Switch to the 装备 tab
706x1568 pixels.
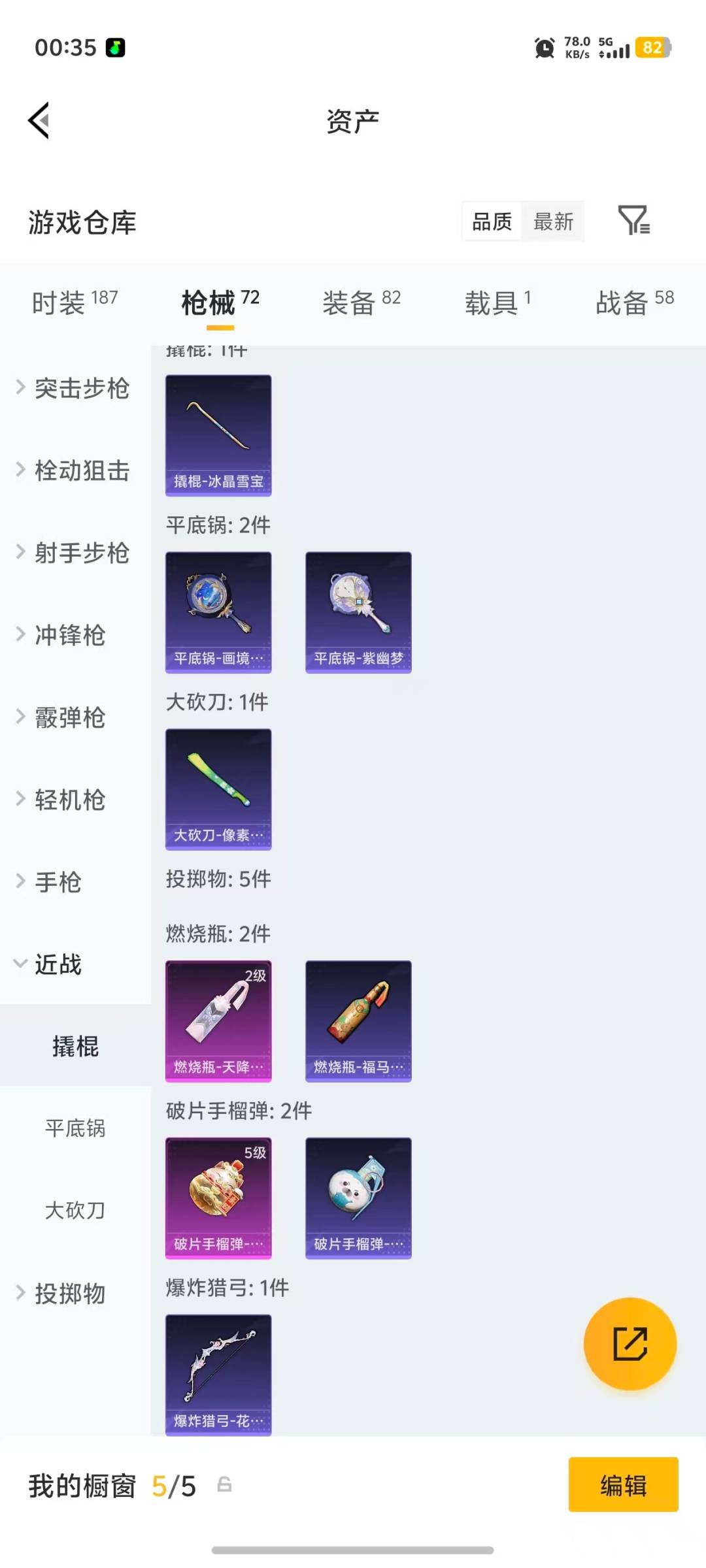coord(349,302)
